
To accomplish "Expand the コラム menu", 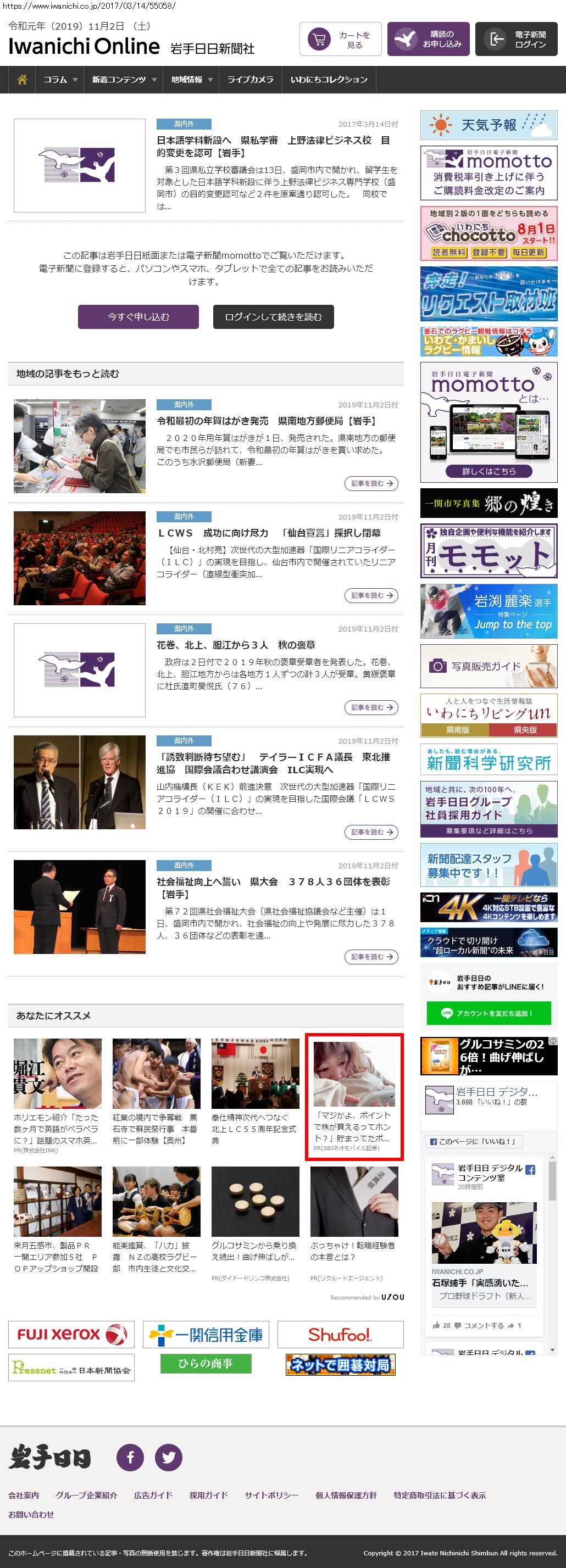I will 60,80.
